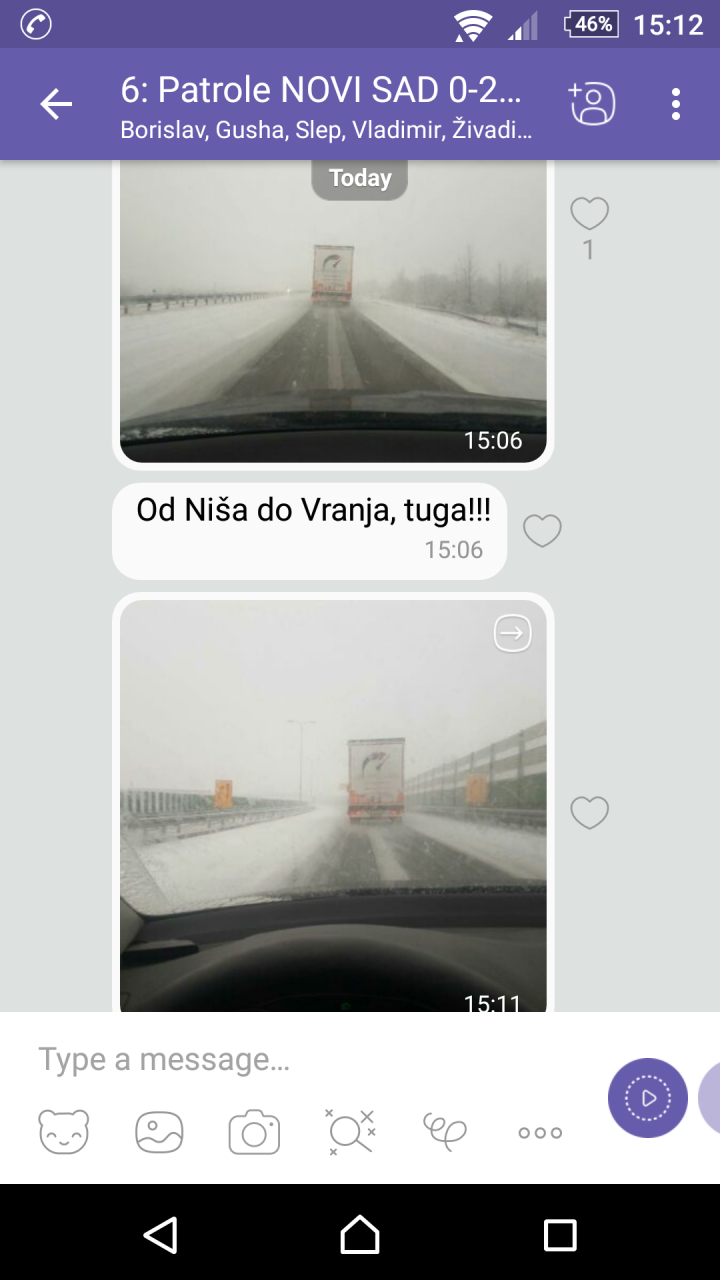Forward the 15:11 photo using its share arrow
Screen dimensions: 720x1280
click(x=511, y=633)
